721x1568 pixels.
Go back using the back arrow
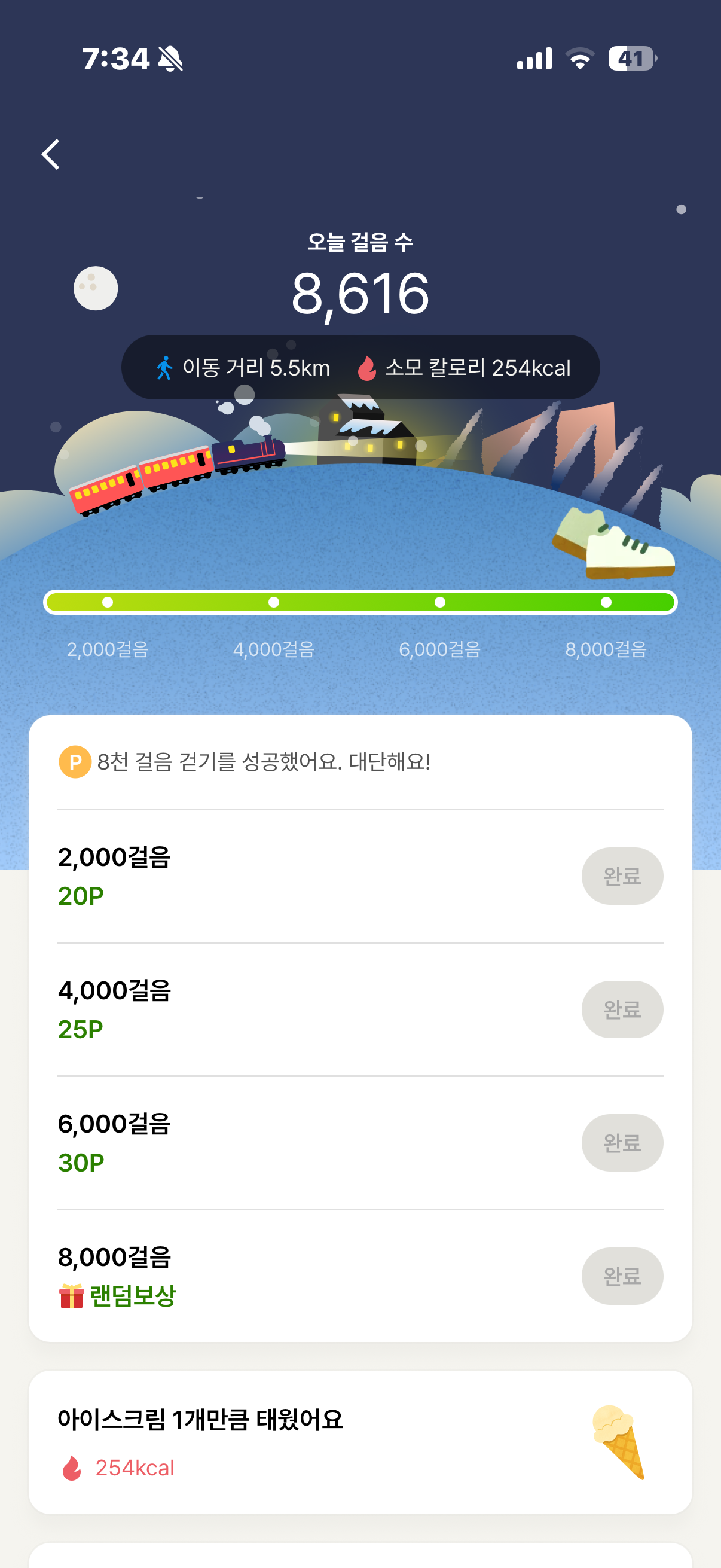tap(51, 154)
